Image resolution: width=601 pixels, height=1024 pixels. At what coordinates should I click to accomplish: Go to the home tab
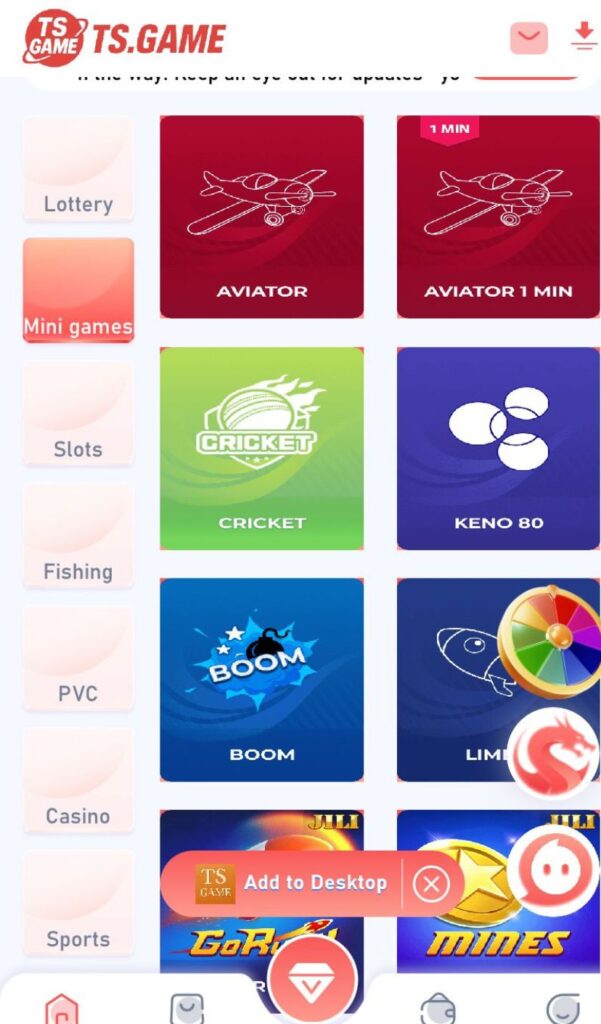[61, 1006]
